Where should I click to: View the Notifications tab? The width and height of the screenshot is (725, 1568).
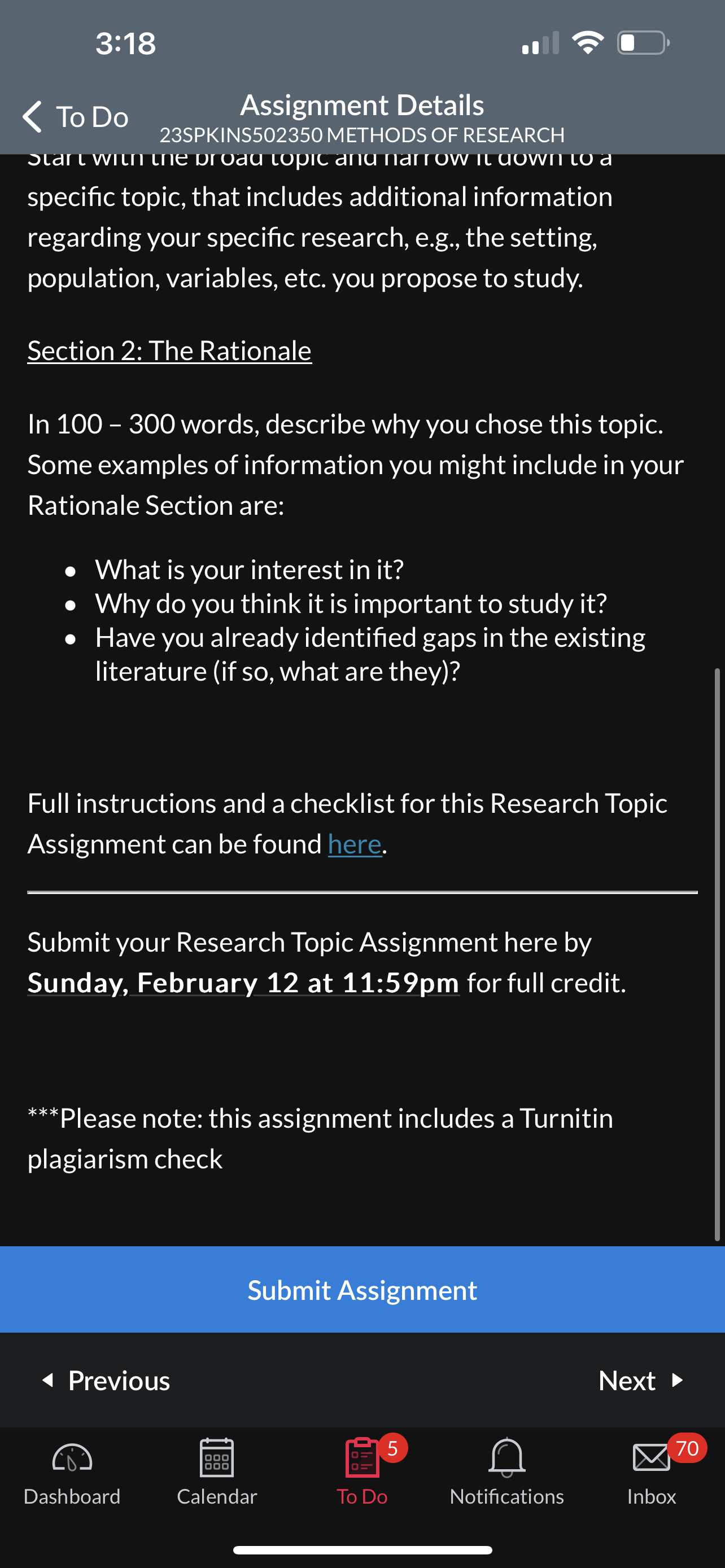tap(506, 1472)
